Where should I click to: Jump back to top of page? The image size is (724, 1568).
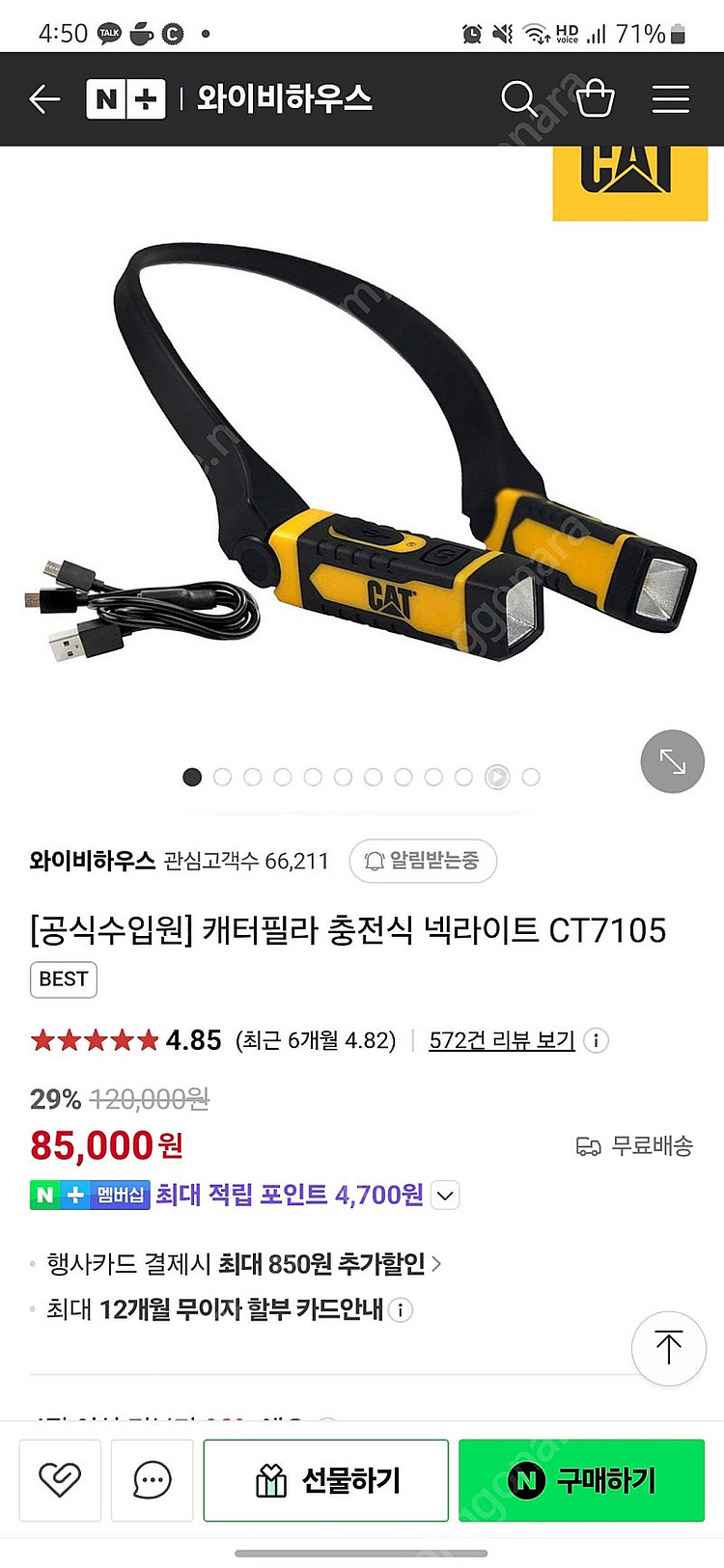click(x=668, y=1348)
